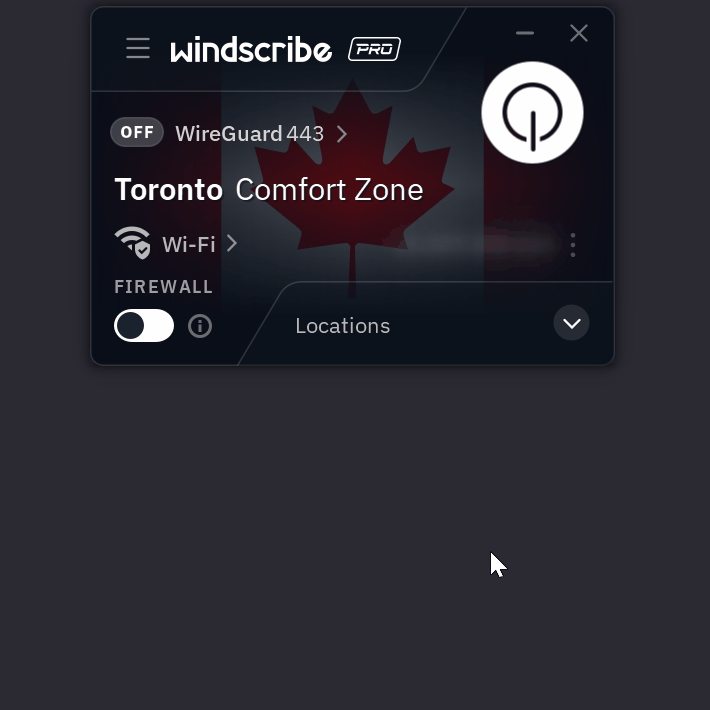Image resolution: width=710 pixels, height=710 pixels.
Task: Close the Windscribe window
Action: [579, 33]
